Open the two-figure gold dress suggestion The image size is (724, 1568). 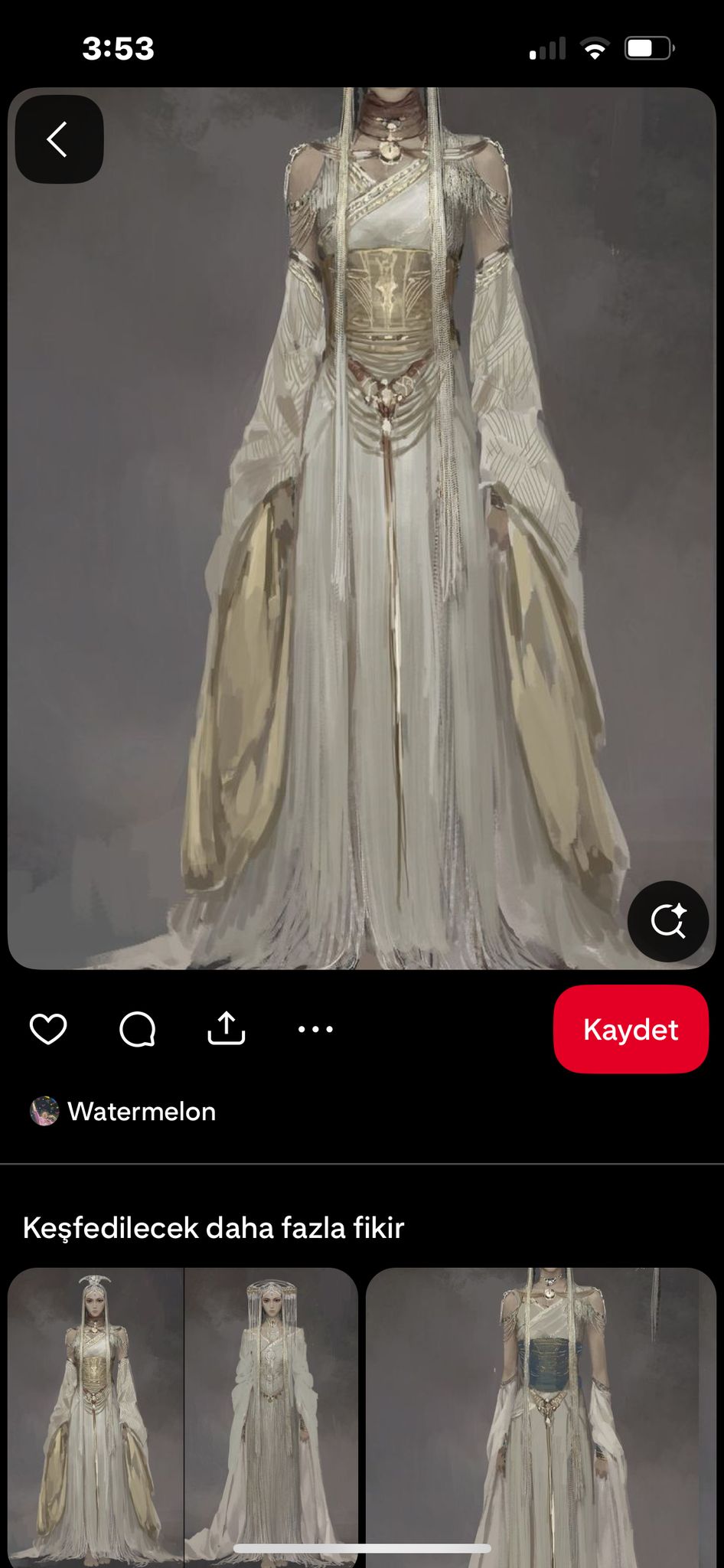pyautogui.click(x=182, y=1416)
